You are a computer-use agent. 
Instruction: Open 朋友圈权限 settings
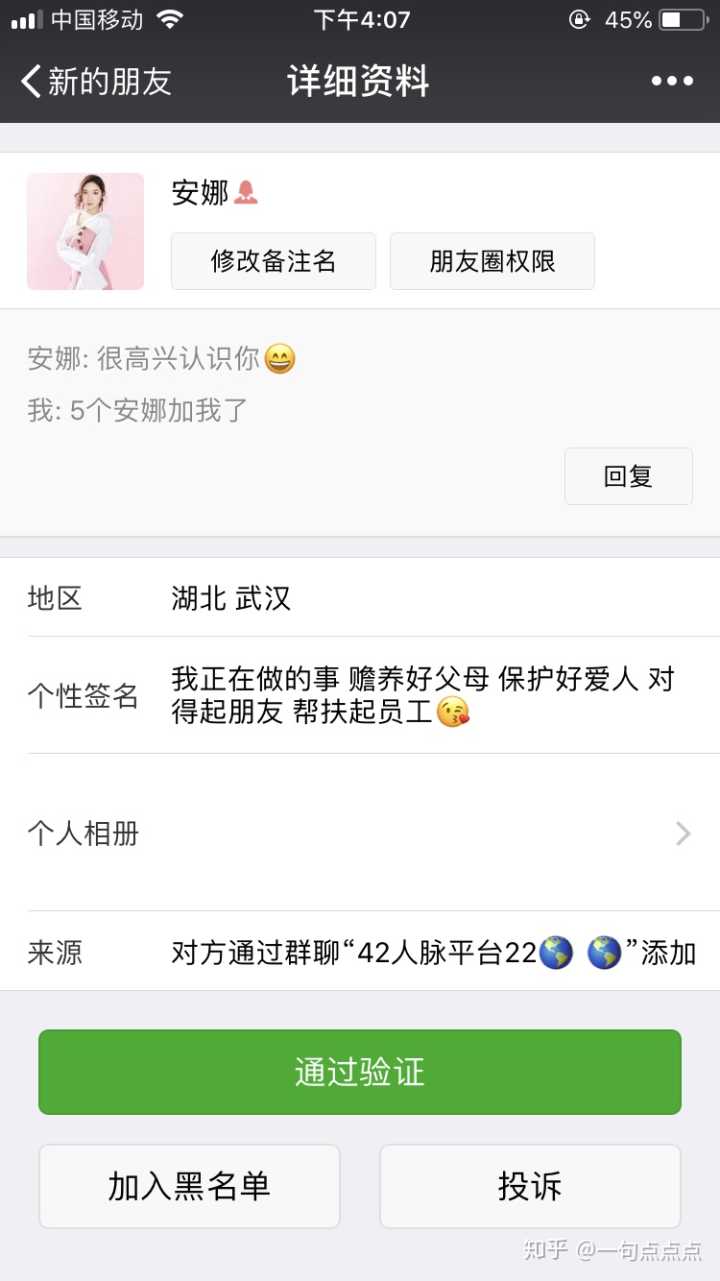click(492, 262)
